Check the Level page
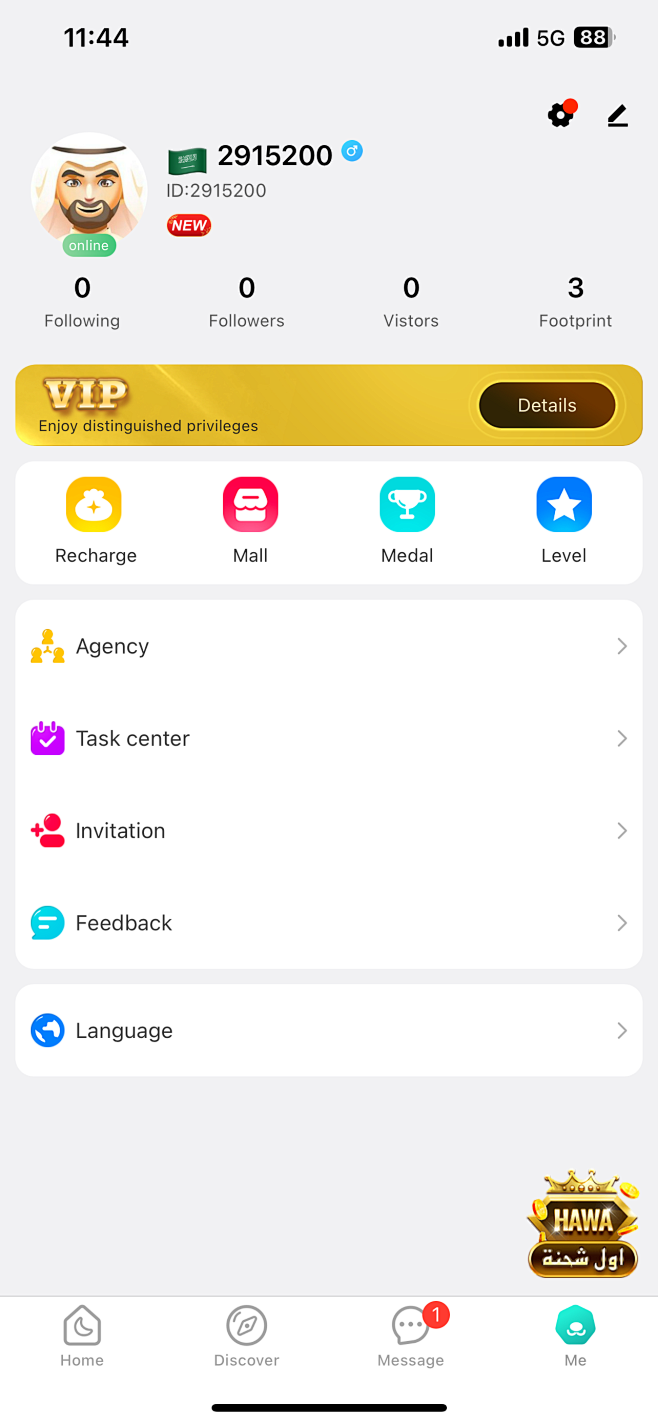The height and width of the screenshot is (1424, 658). [564, 521]
